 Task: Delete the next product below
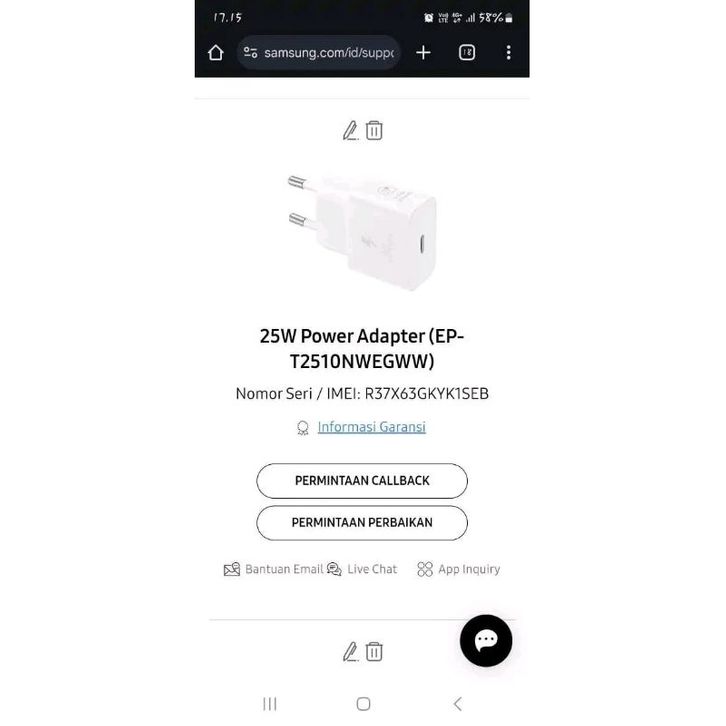(x=374, y=652)
